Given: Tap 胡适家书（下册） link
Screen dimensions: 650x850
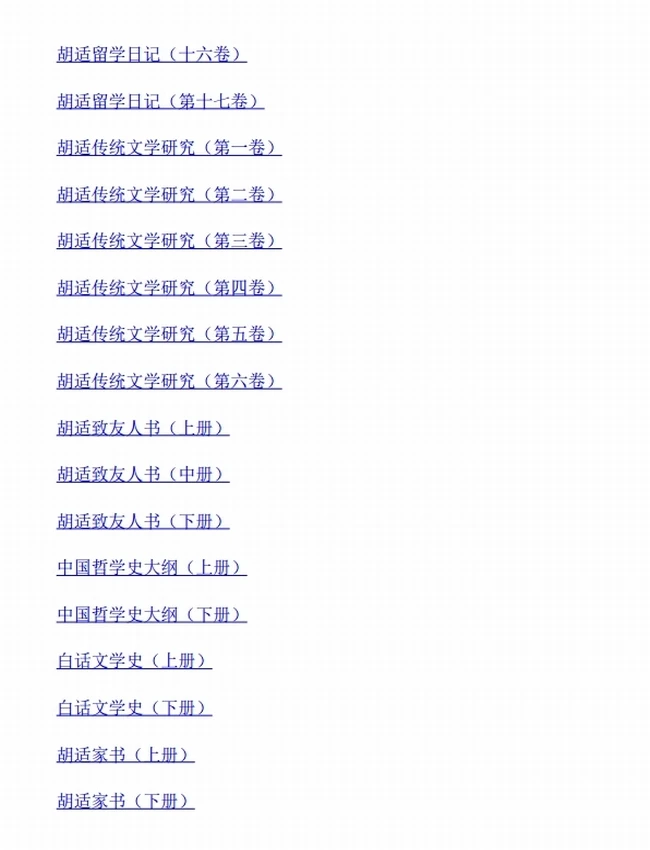Looking at the screenshot, I should point(125,801).
